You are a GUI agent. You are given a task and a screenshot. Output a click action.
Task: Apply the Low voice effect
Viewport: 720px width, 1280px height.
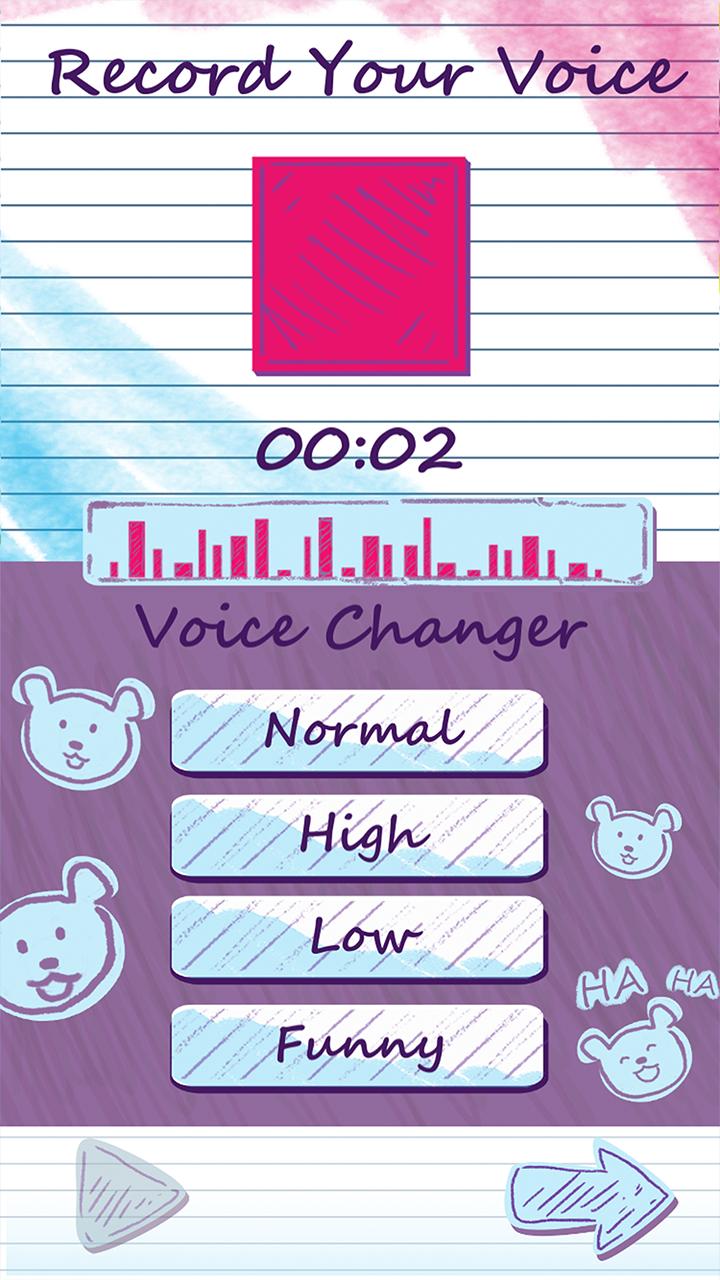358,938
